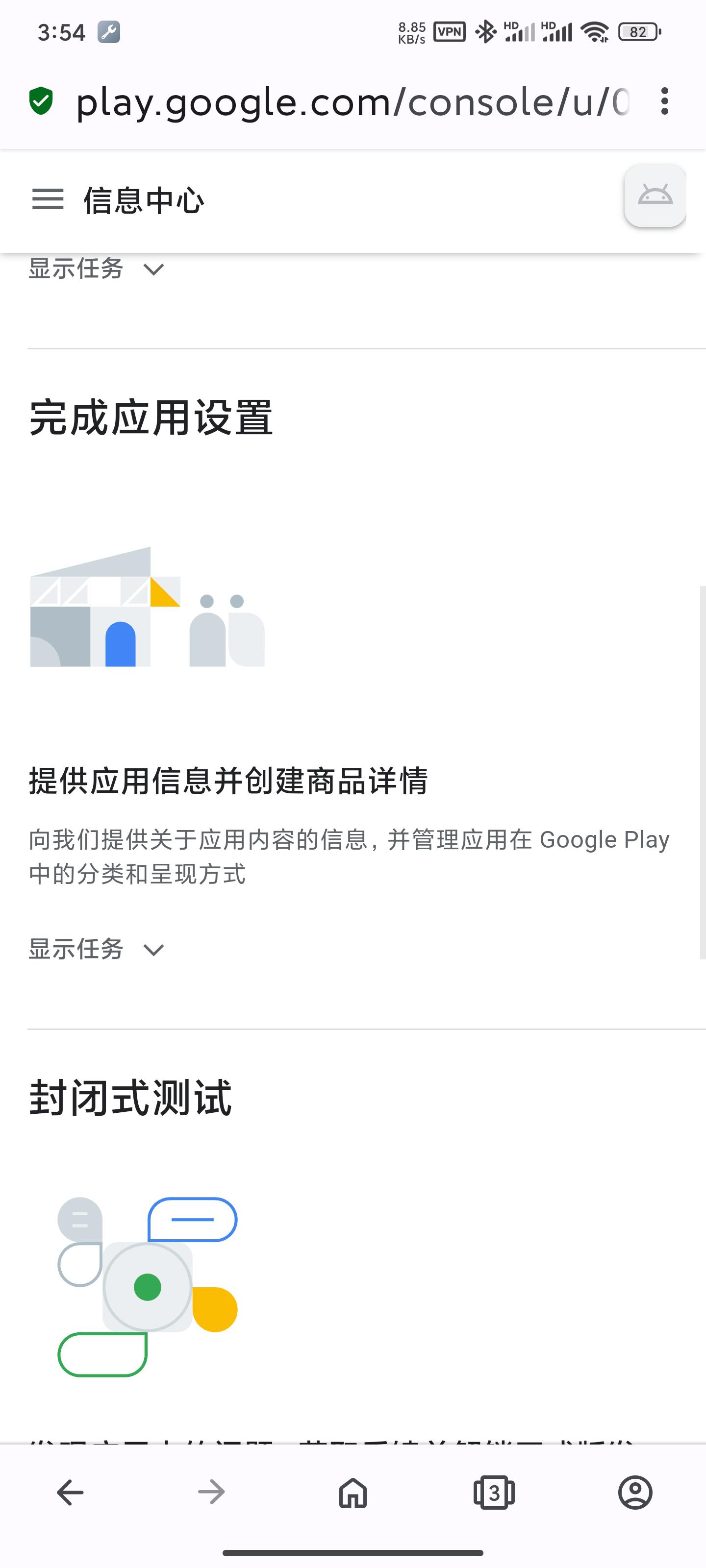
Task: Go back using the browser back arrow
Action: click(70, 1492)
